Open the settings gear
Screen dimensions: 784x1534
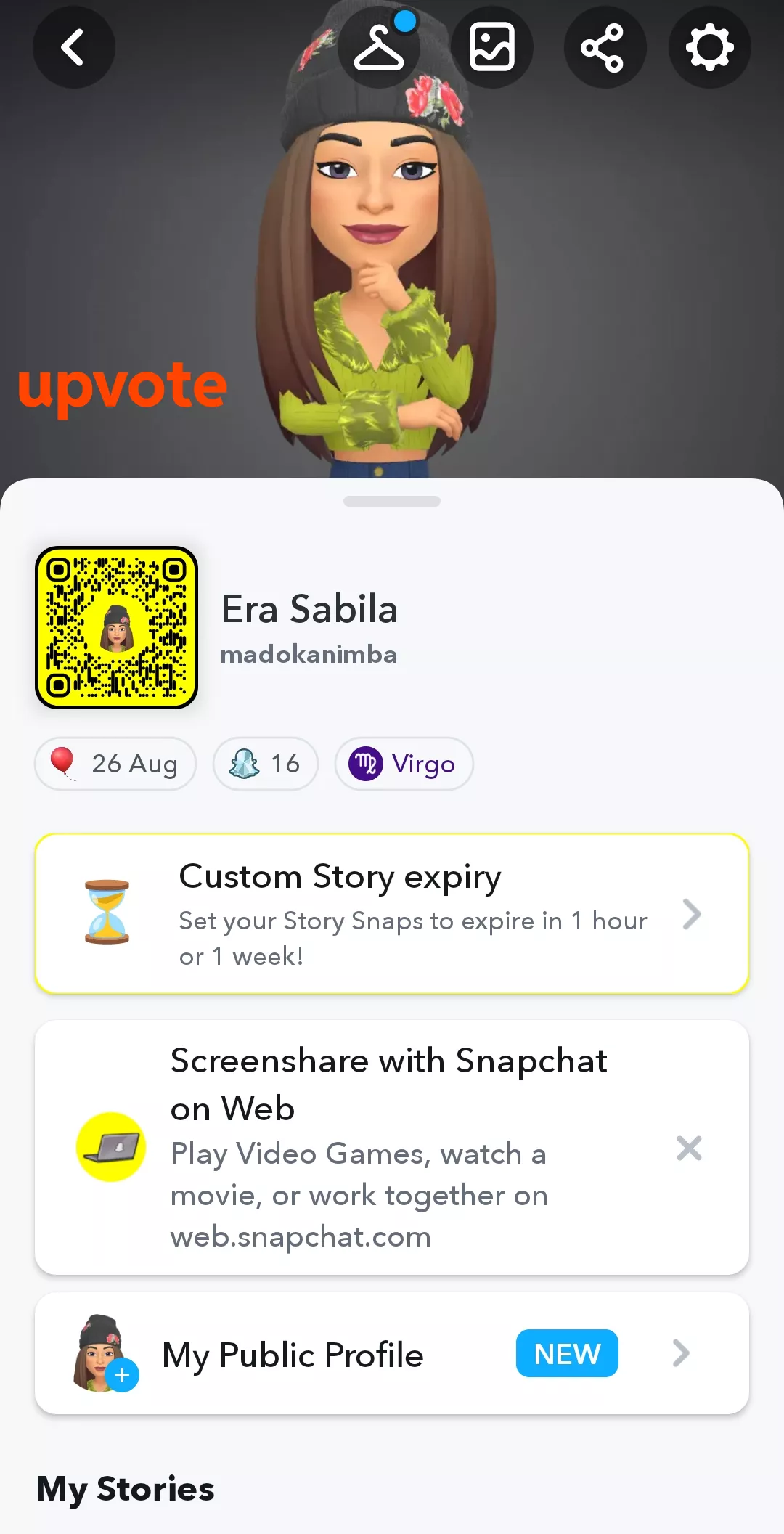709,48
